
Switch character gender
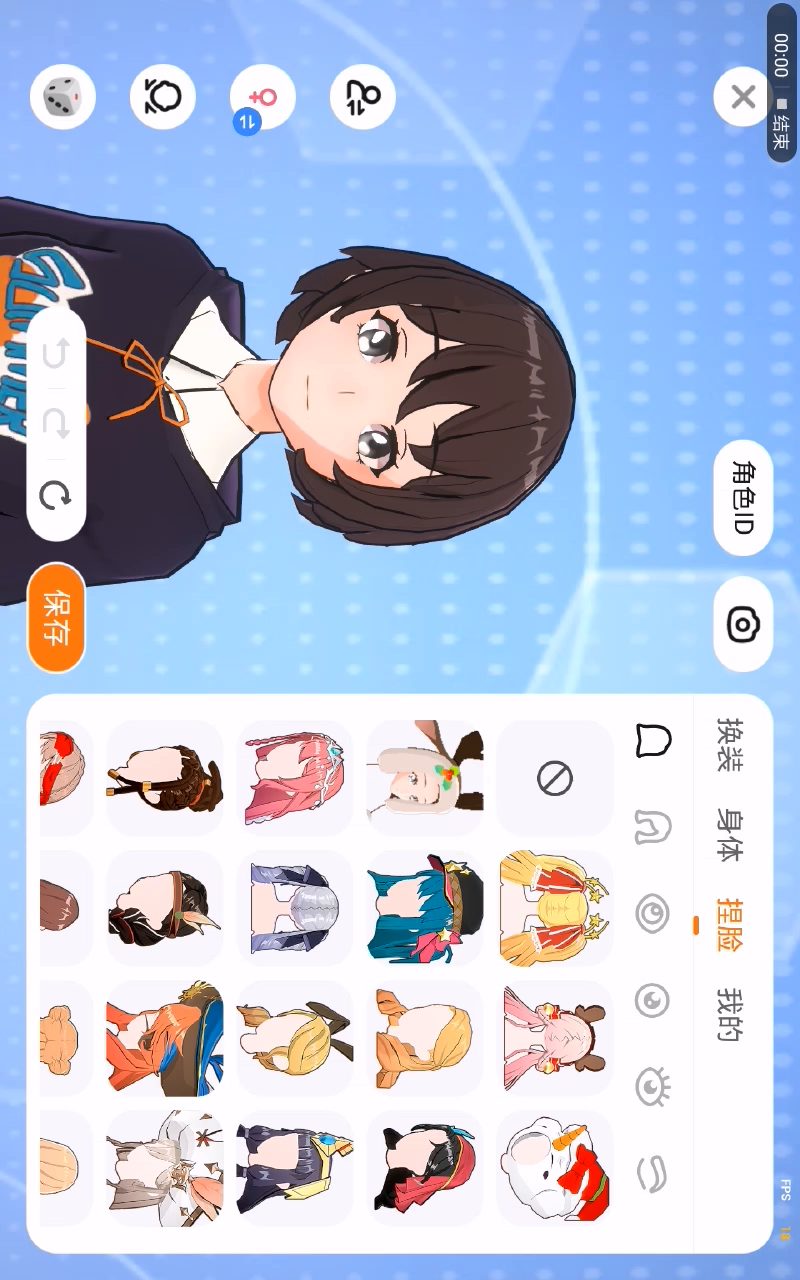tap(262, 98)
